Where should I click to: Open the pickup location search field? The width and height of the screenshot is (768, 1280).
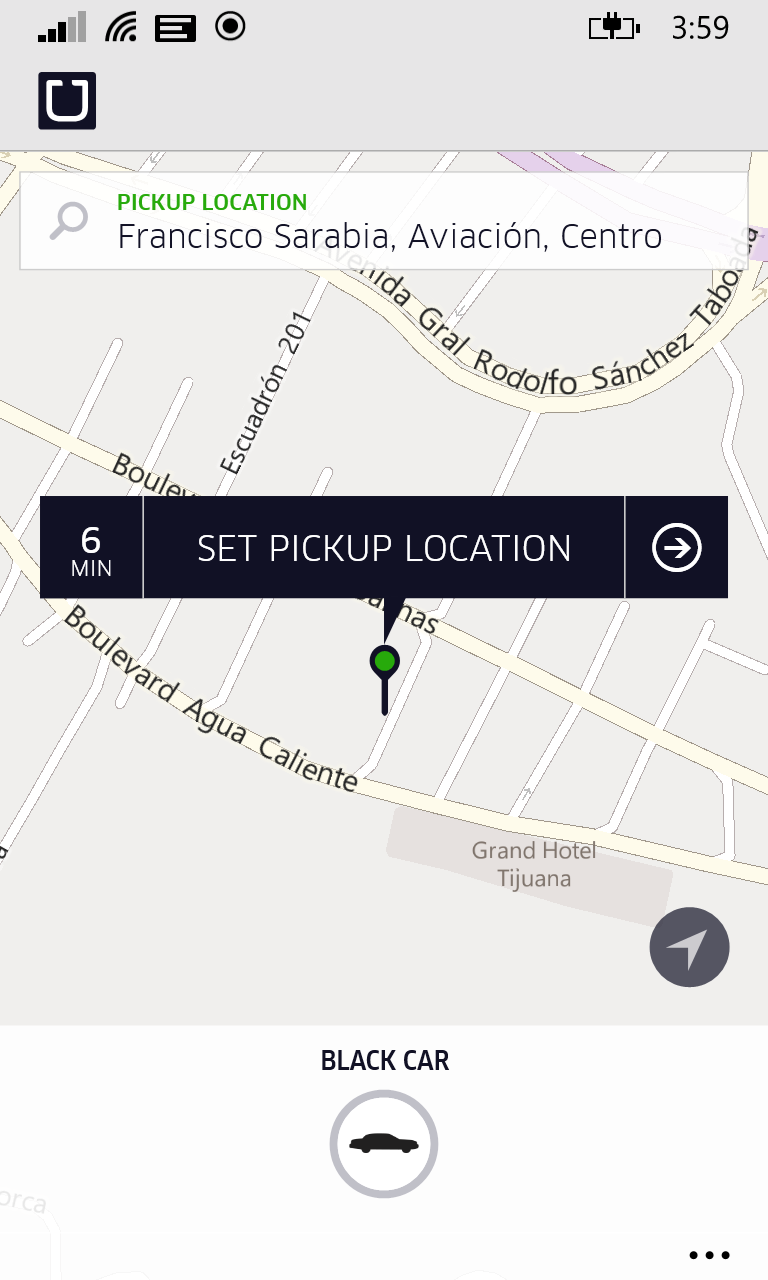384,221
